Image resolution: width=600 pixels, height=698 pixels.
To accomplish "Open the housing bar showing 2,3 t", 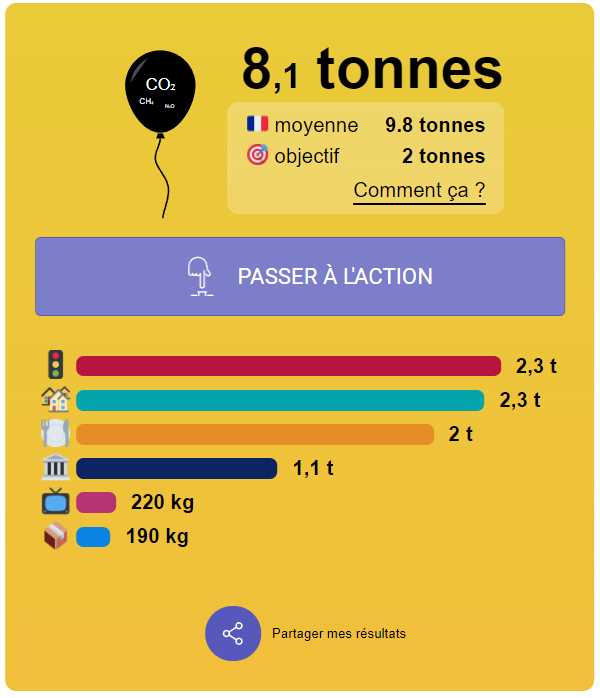I will tap(280, 400).
